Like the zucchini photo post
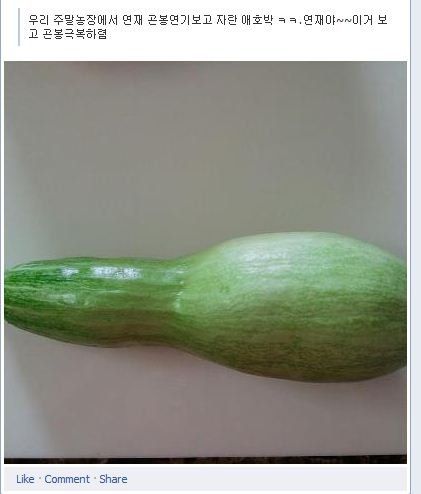 pyautogui.click(x=25, y=479)
